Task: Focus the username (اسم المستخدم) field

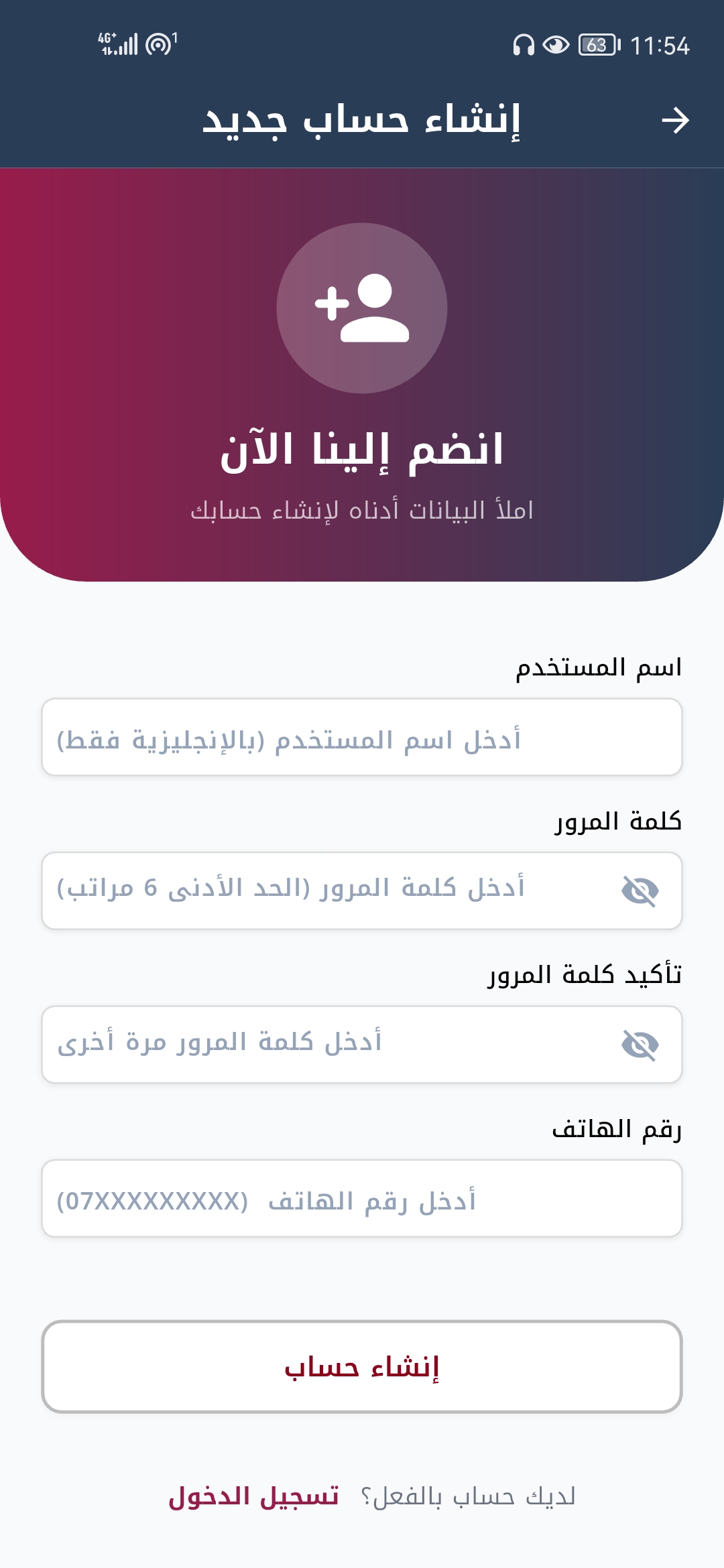Action: pos(362,737)
